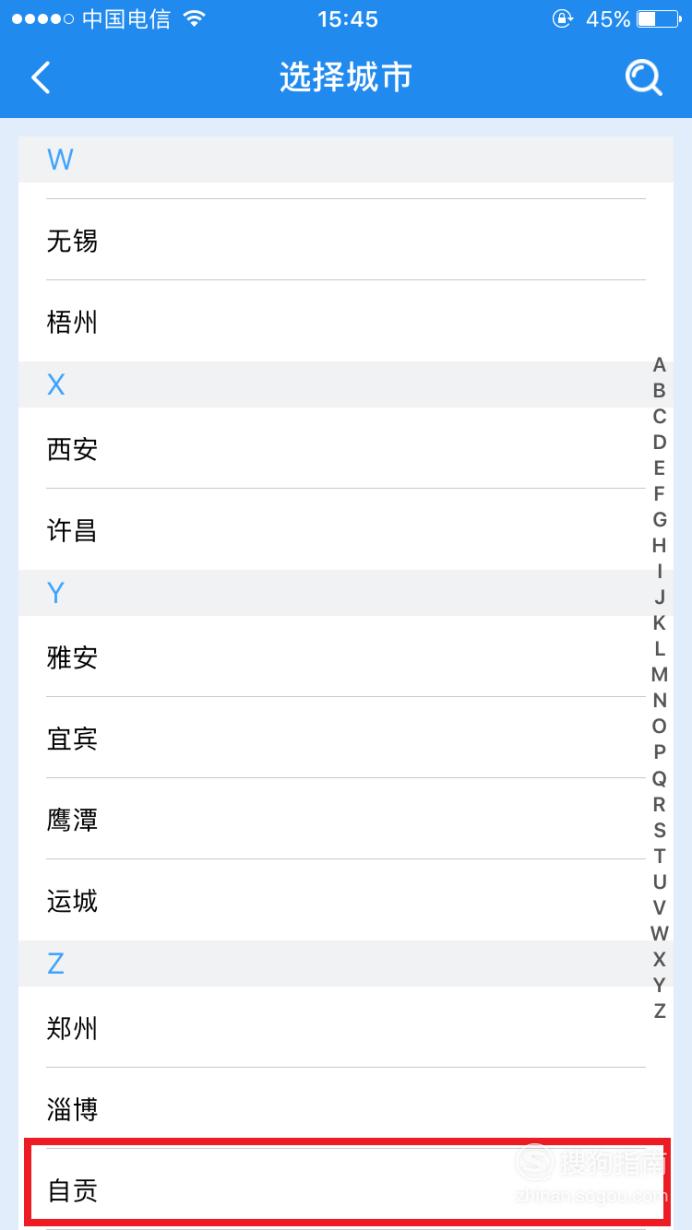Screen dimensions: 692x1230
Task: Select the city 无锡
Action: click(x=345, y=240)
